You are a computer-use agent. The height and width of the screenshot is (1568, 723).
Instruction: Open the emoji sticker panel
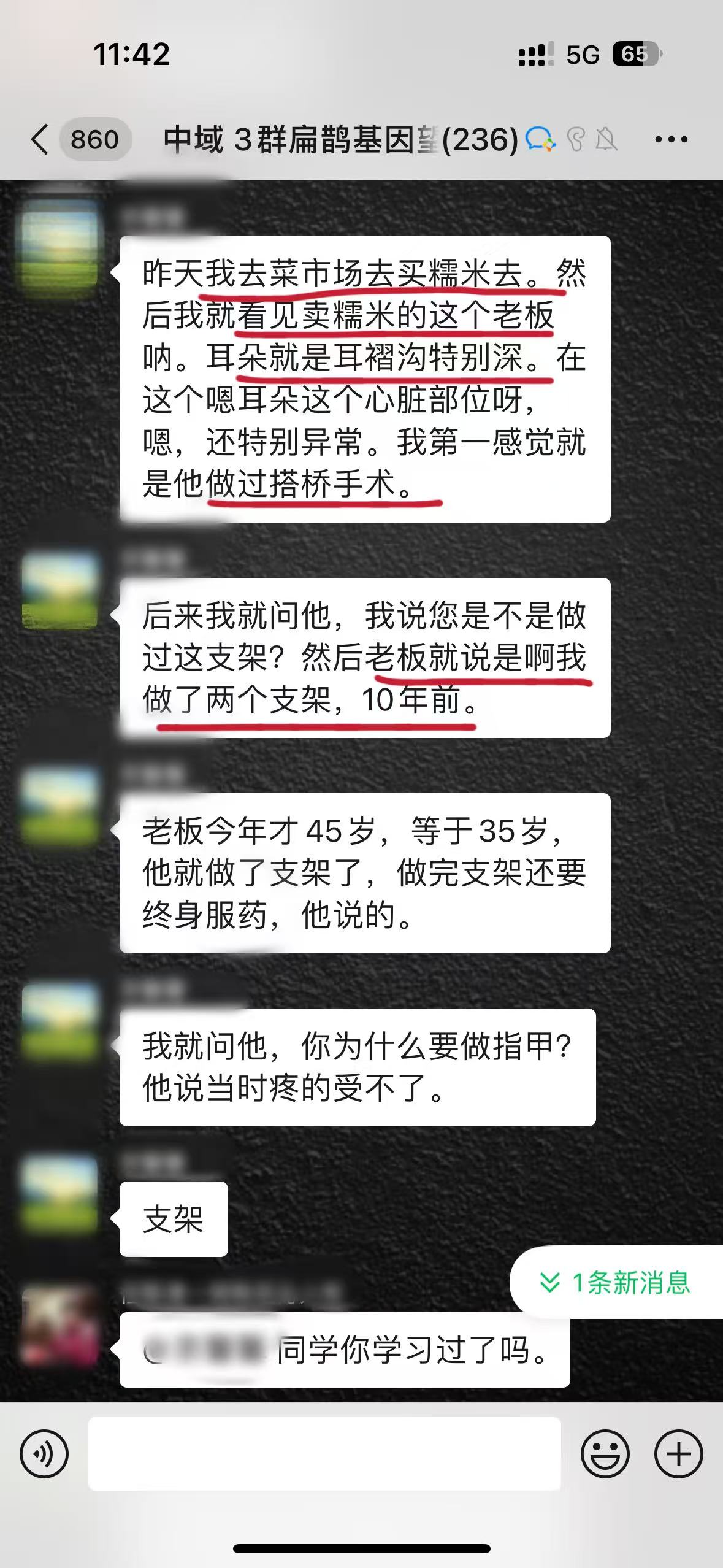(x=605, y=1454)
